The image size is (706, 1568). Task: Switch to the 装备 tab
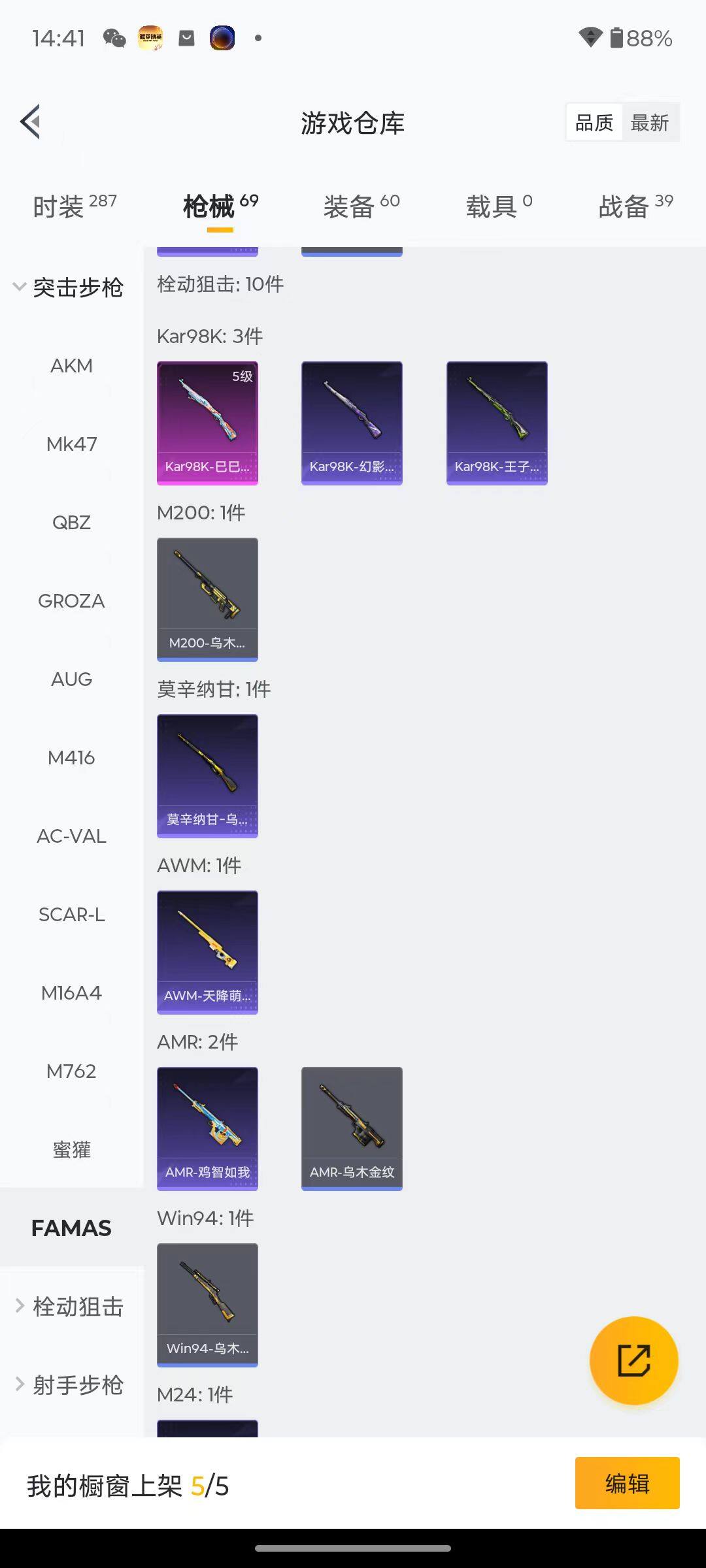[x=361, y=206]
